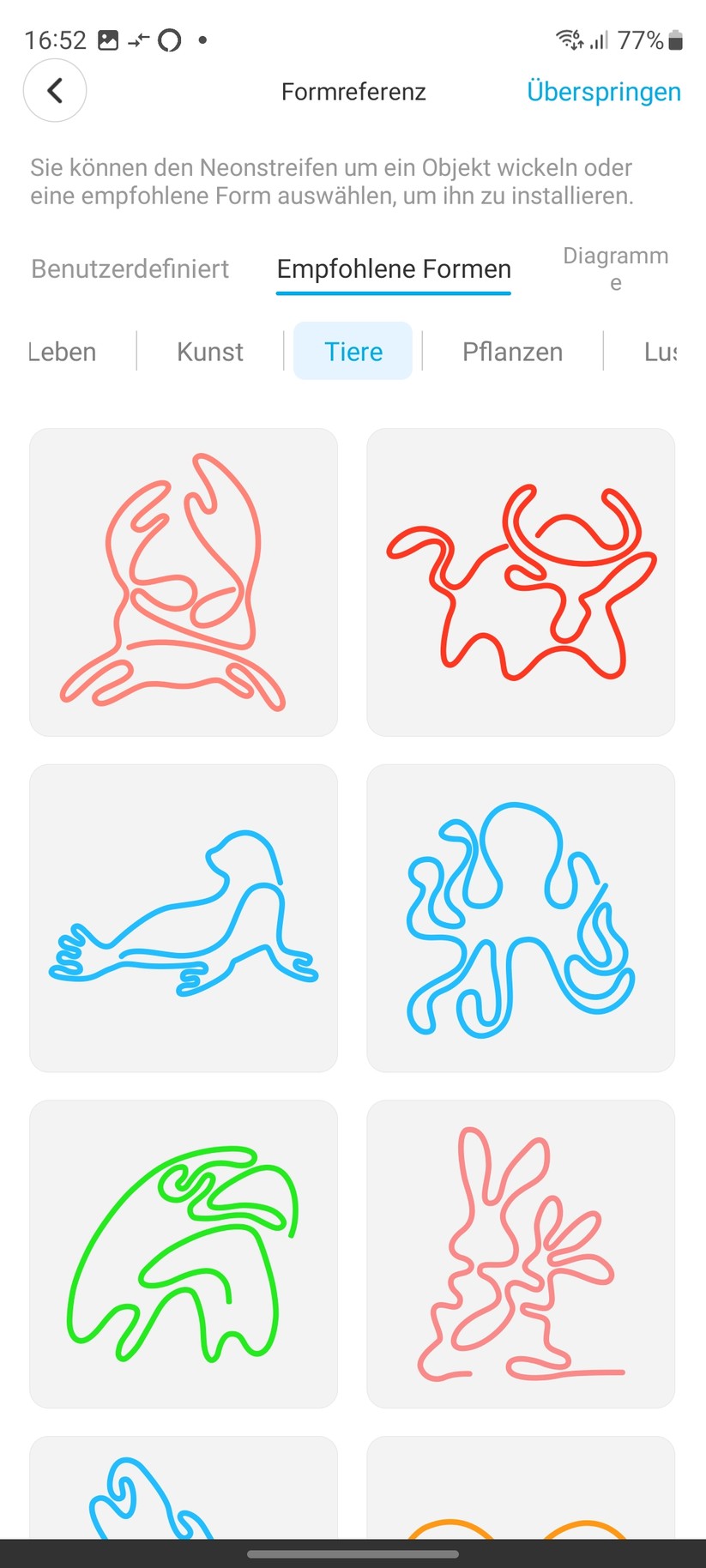Viewport: 706px width, 1568px height.
Task: Tap Überspringen to skip
Action: [x=603, y=91]
